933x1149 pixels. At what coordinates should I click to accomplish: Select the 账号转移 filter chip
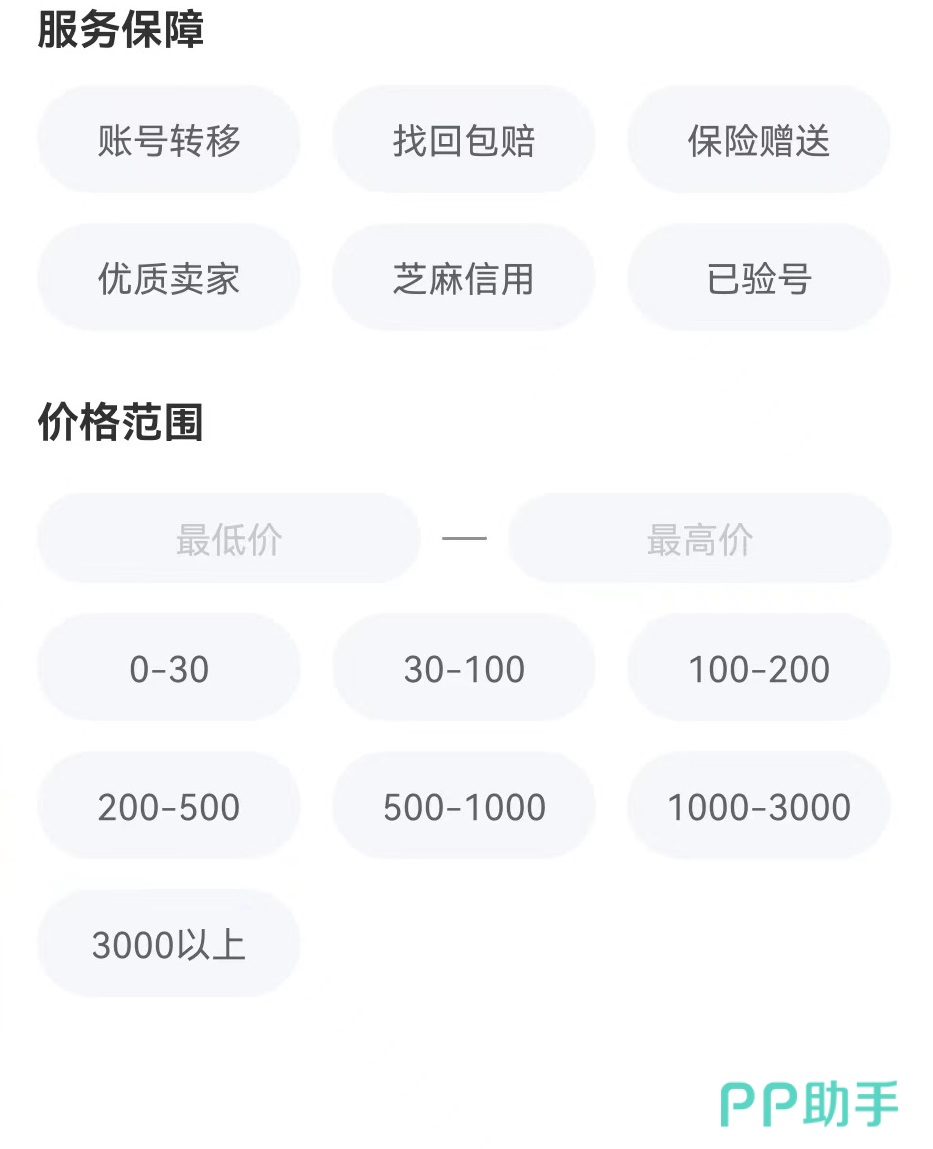[169, 140]
